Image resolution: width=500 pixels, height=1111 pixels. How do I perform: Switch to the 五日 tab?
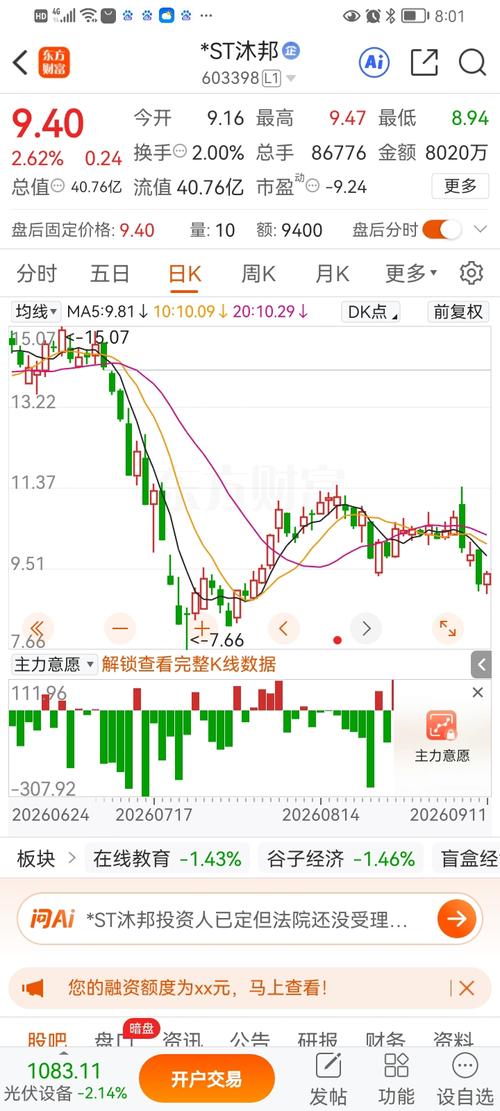(110, 273)
